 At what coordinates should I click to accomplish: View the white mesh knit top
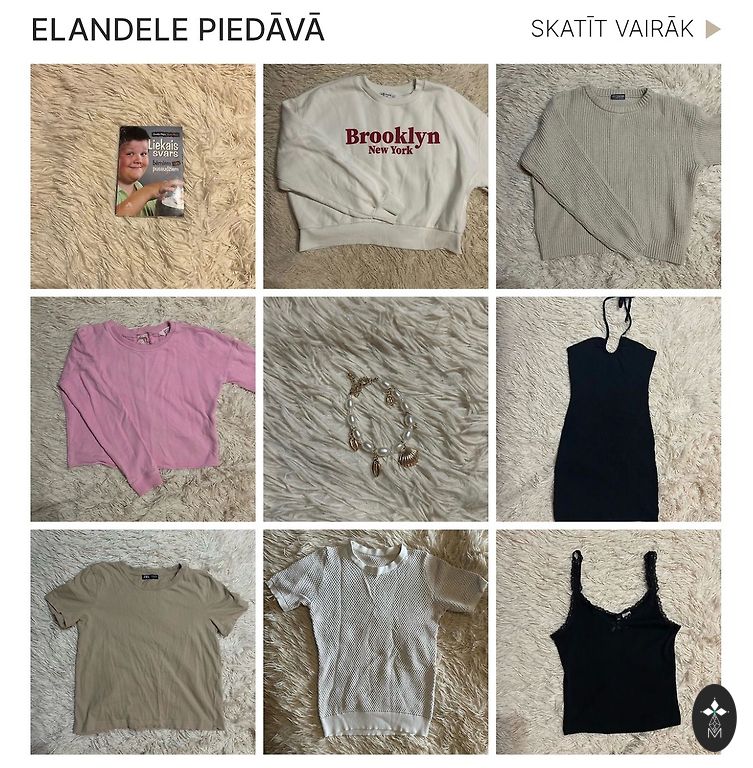(376, 641)
